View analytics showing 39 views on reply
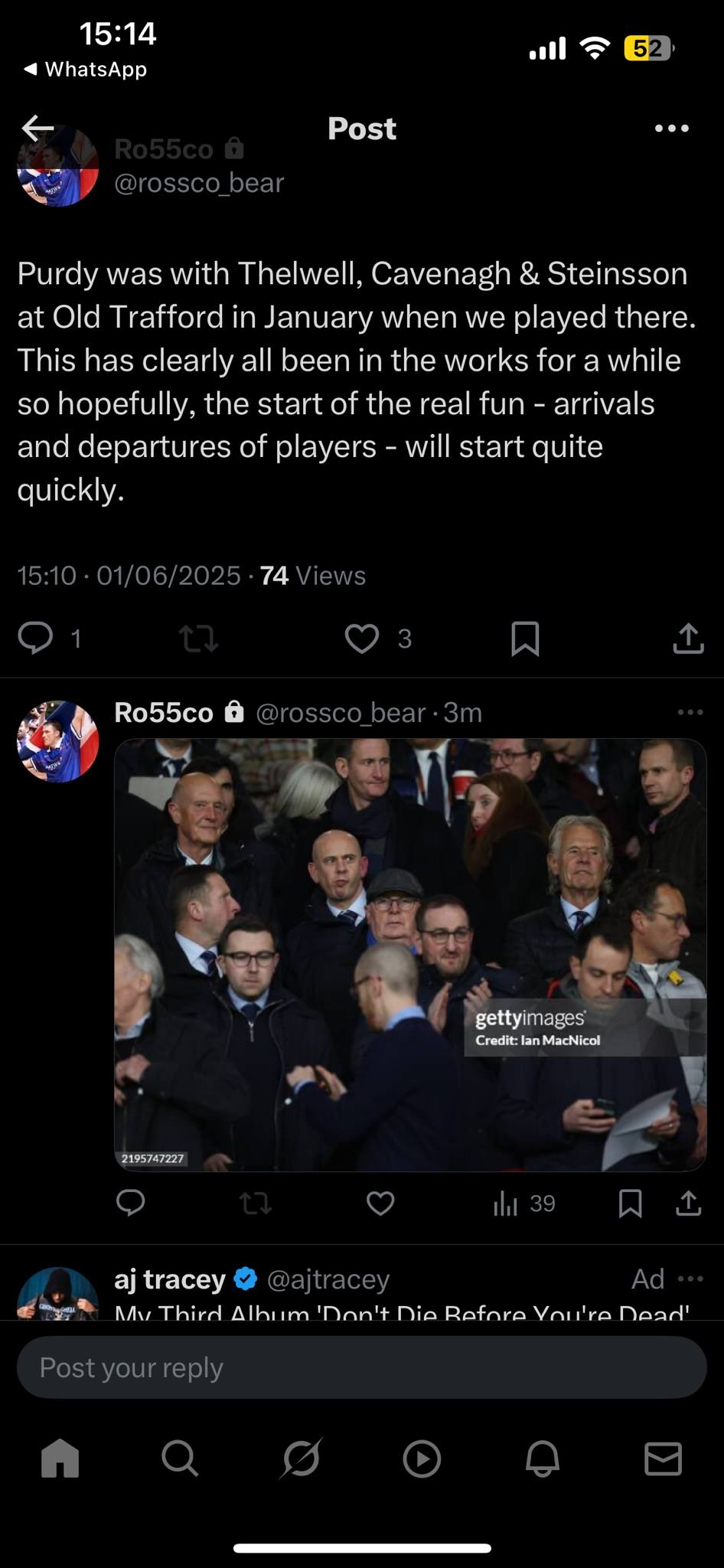This screenshot has width=724, height=1568. point(524,1204)
